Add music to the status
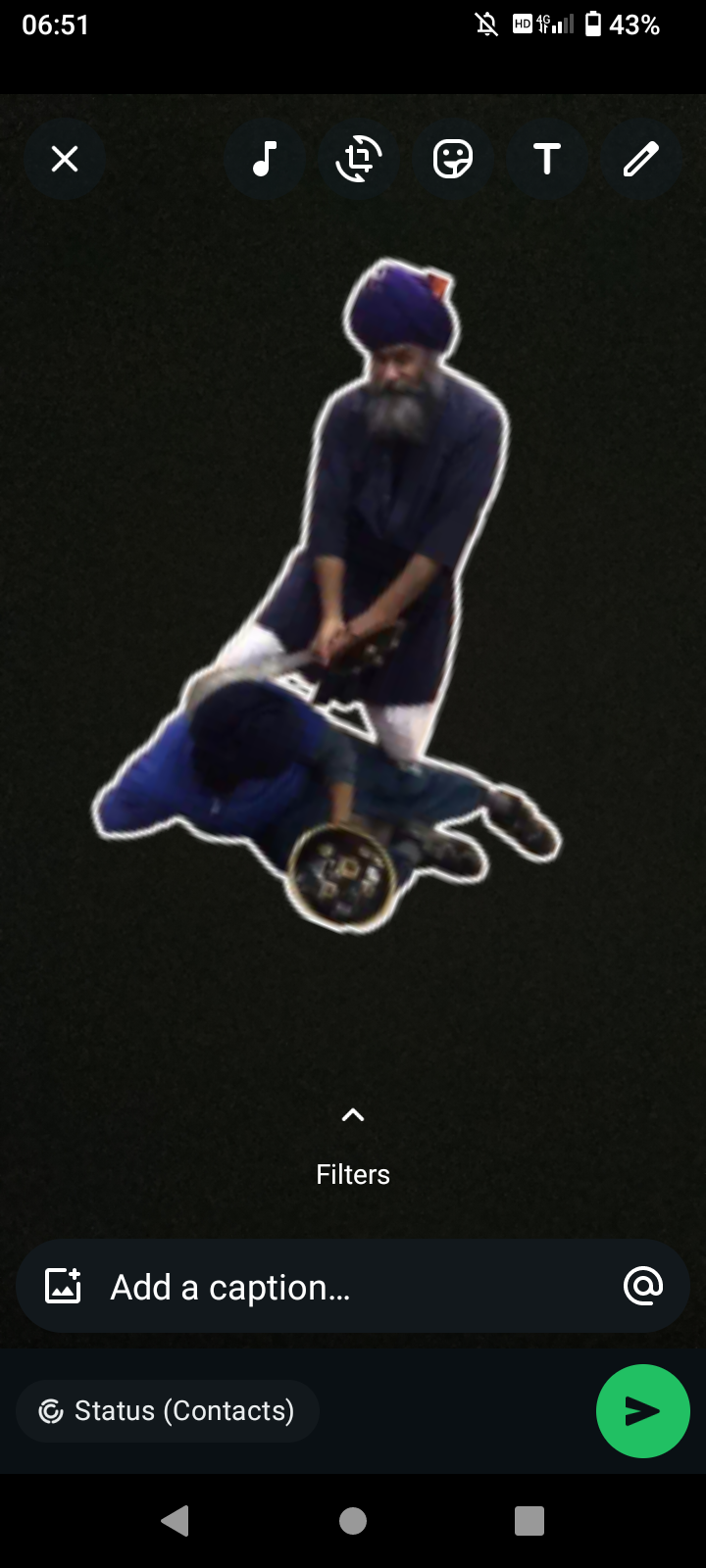Screen dimensions: 706x1568 (x=265, y=159)
